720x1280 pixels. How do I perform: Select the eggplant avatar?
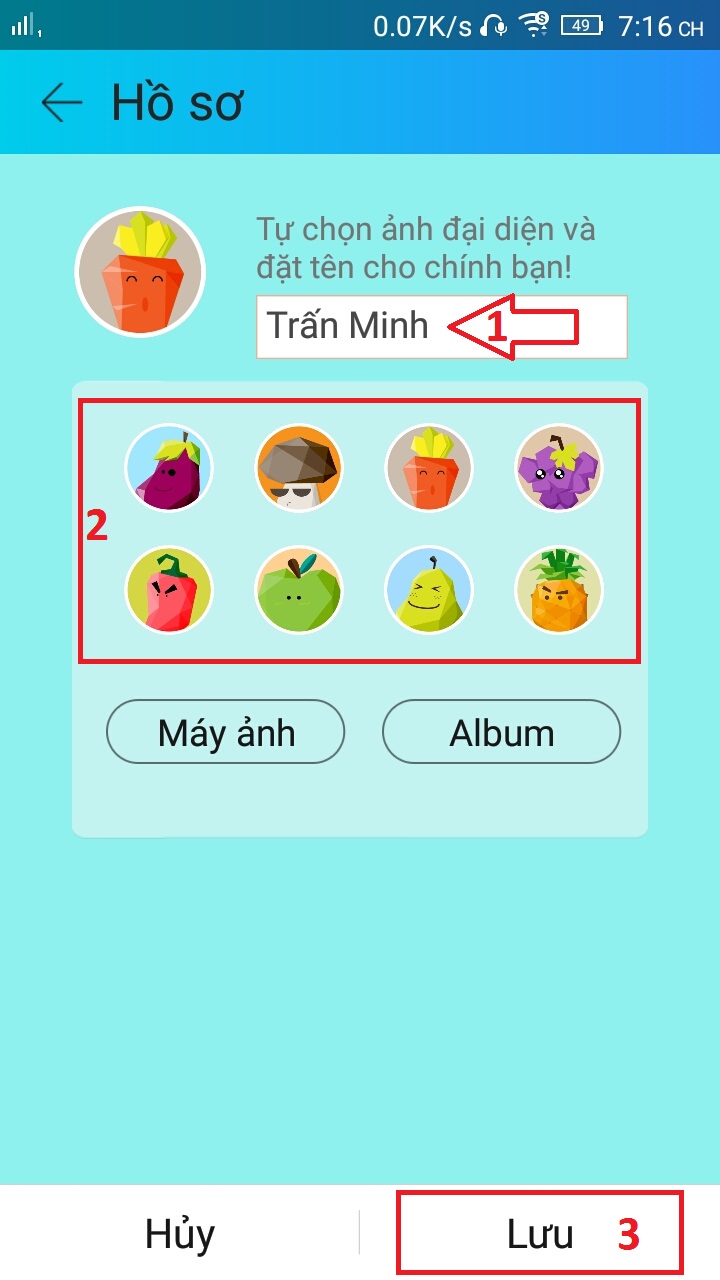169,467
